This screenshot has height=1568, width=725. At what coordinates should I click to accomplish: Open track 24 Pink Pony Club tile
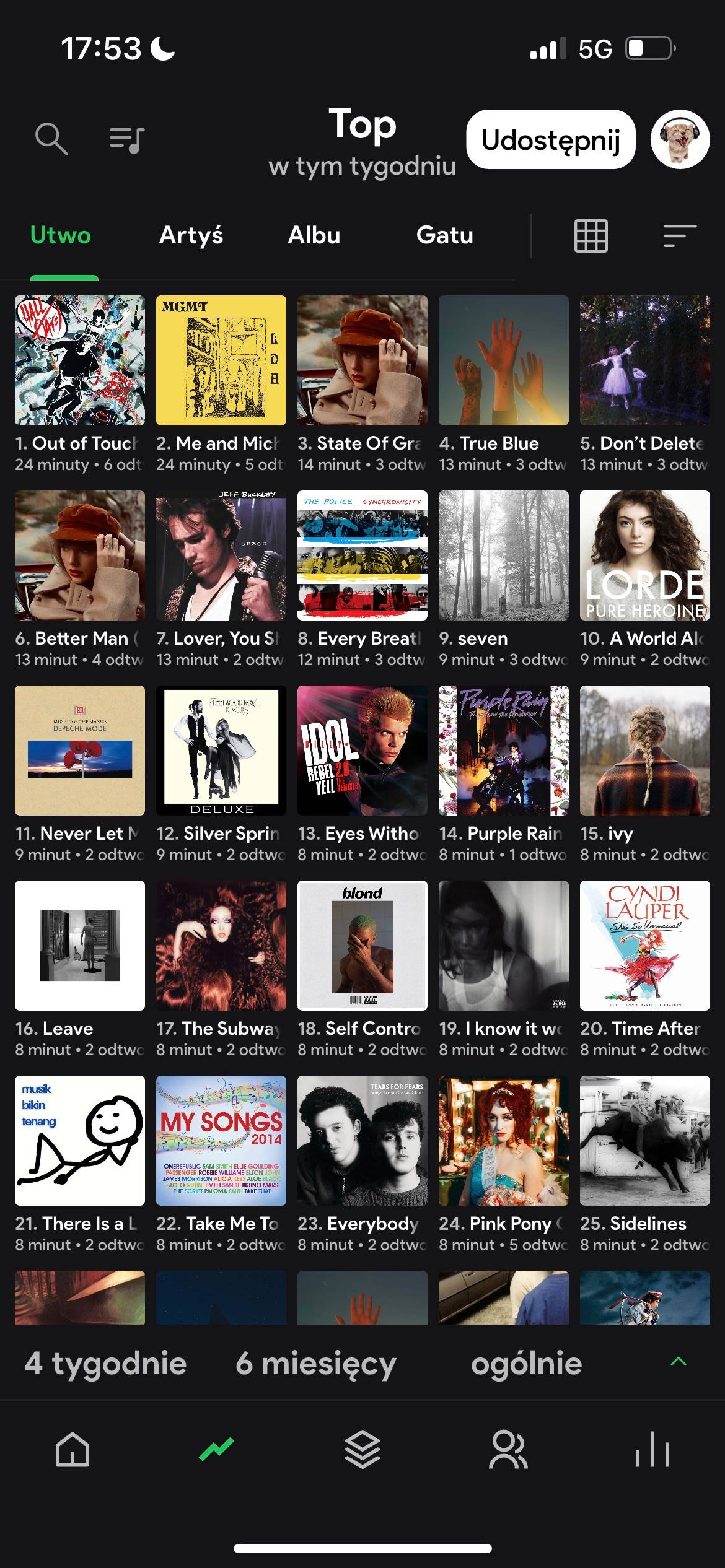point(504,1165)
